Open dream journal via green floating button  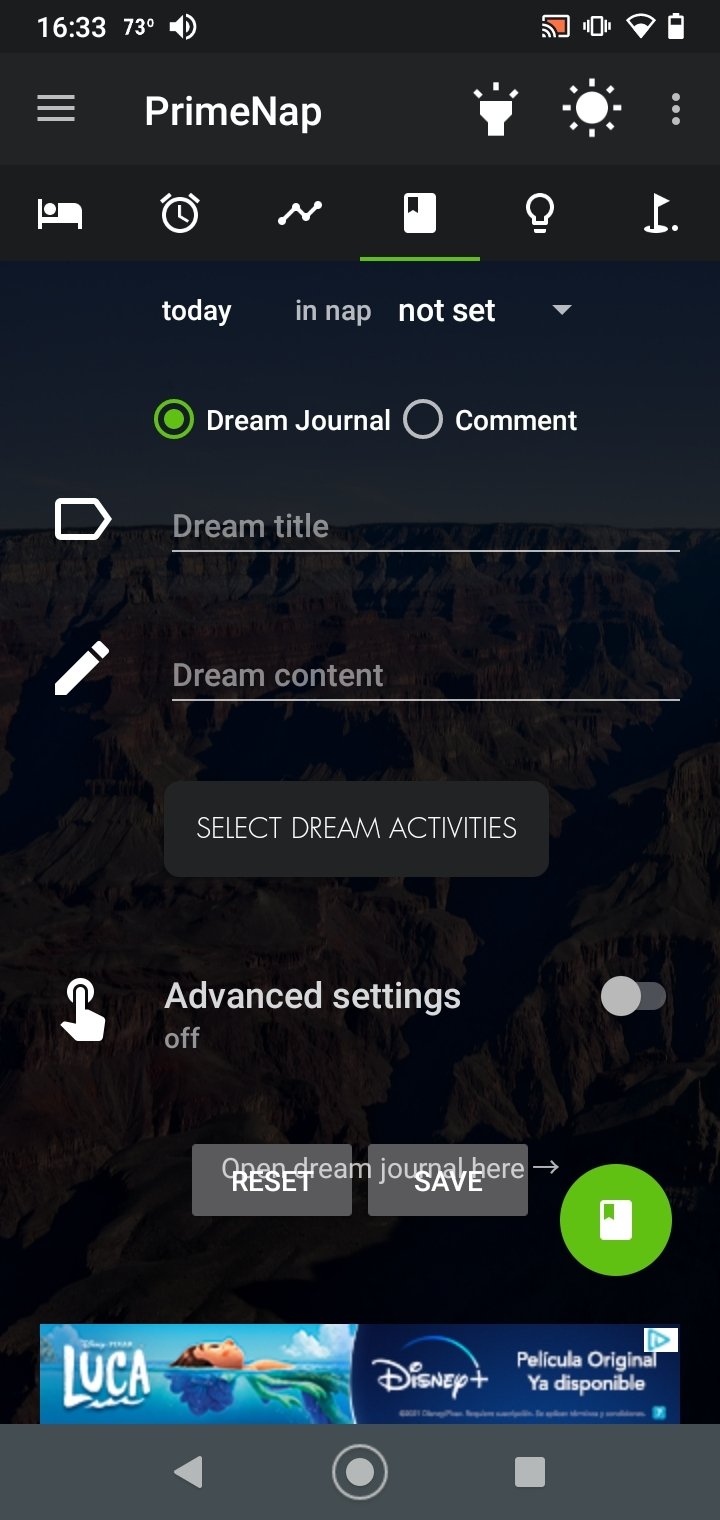tap(616, 1220)
